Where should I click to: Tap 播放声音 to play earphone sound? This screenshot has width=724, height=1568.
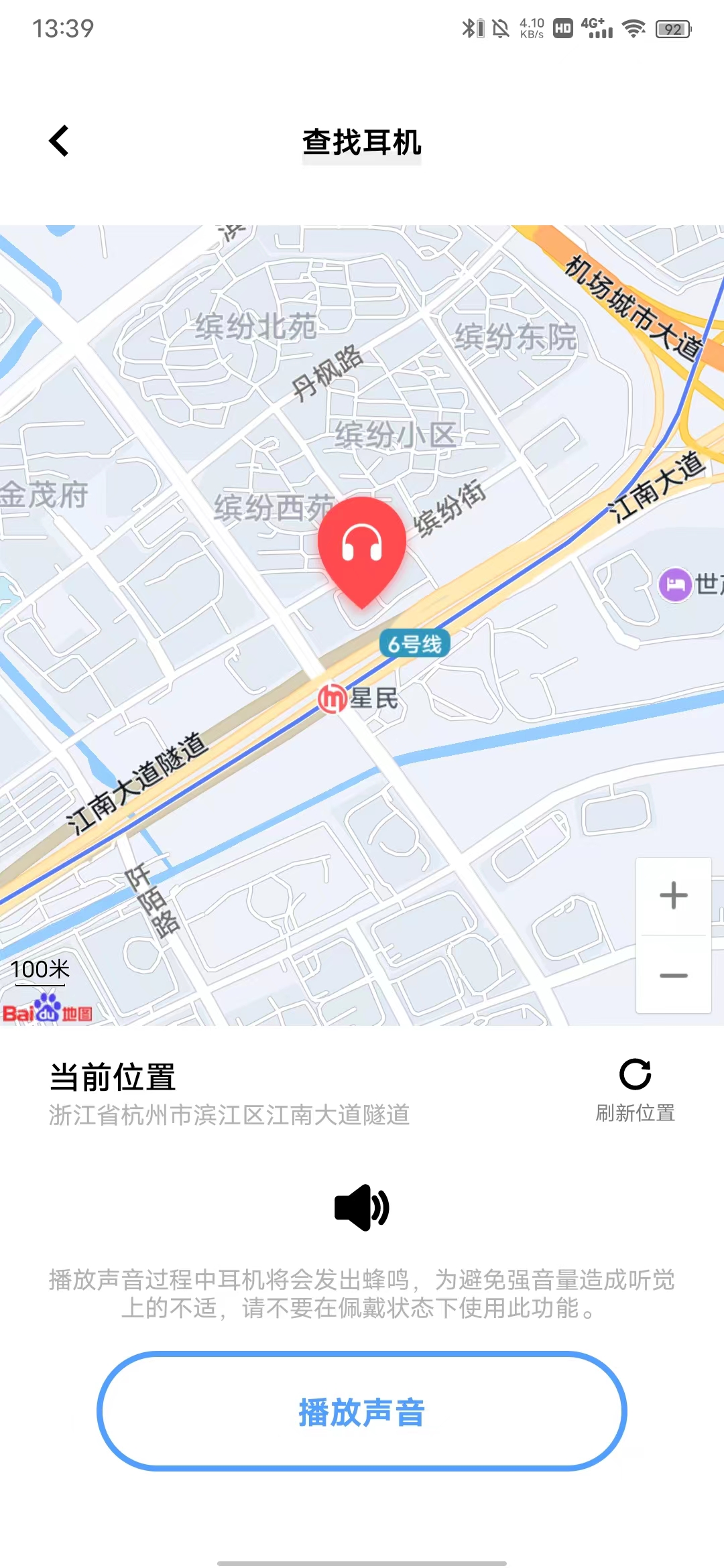[362, 1411]
